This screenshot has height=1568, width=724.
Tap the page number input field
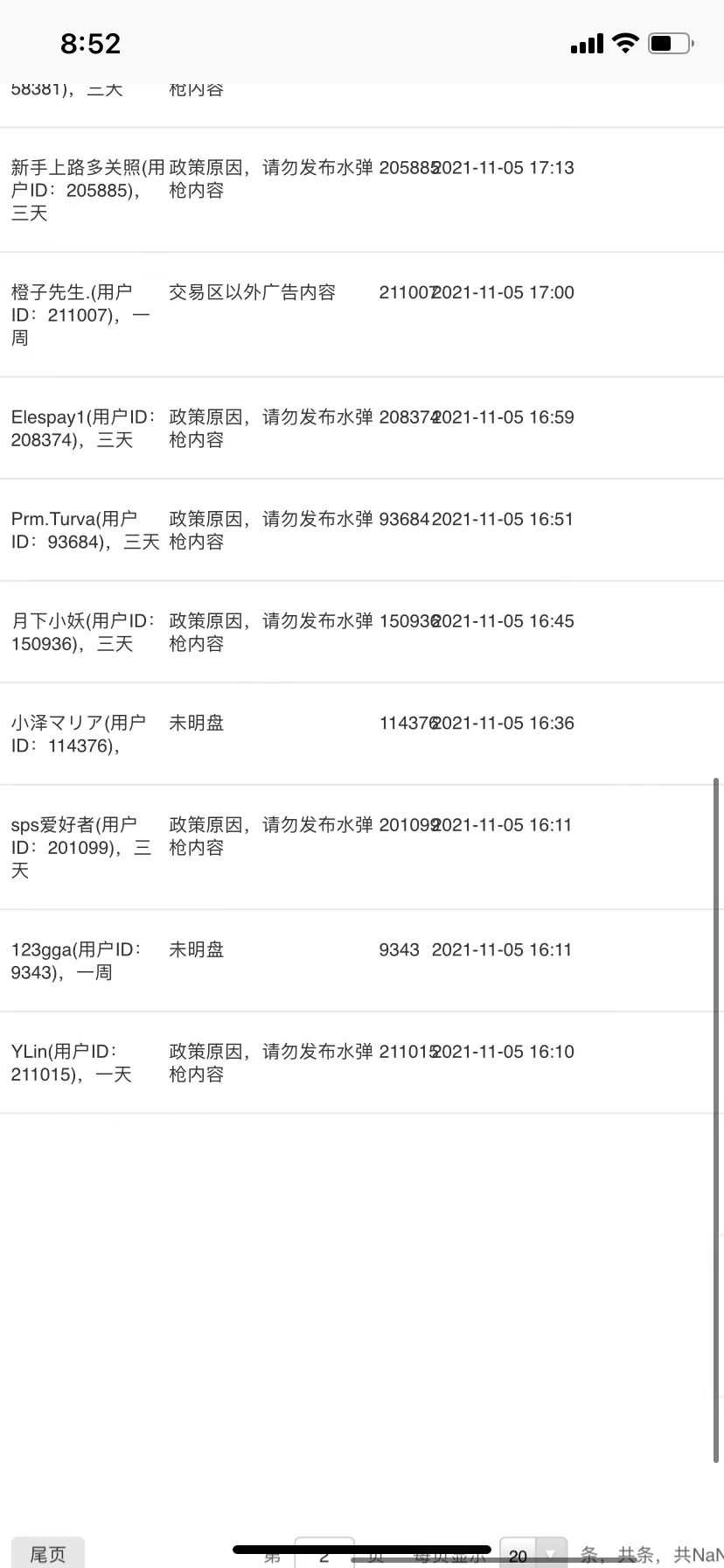(x=324, y=1553)
